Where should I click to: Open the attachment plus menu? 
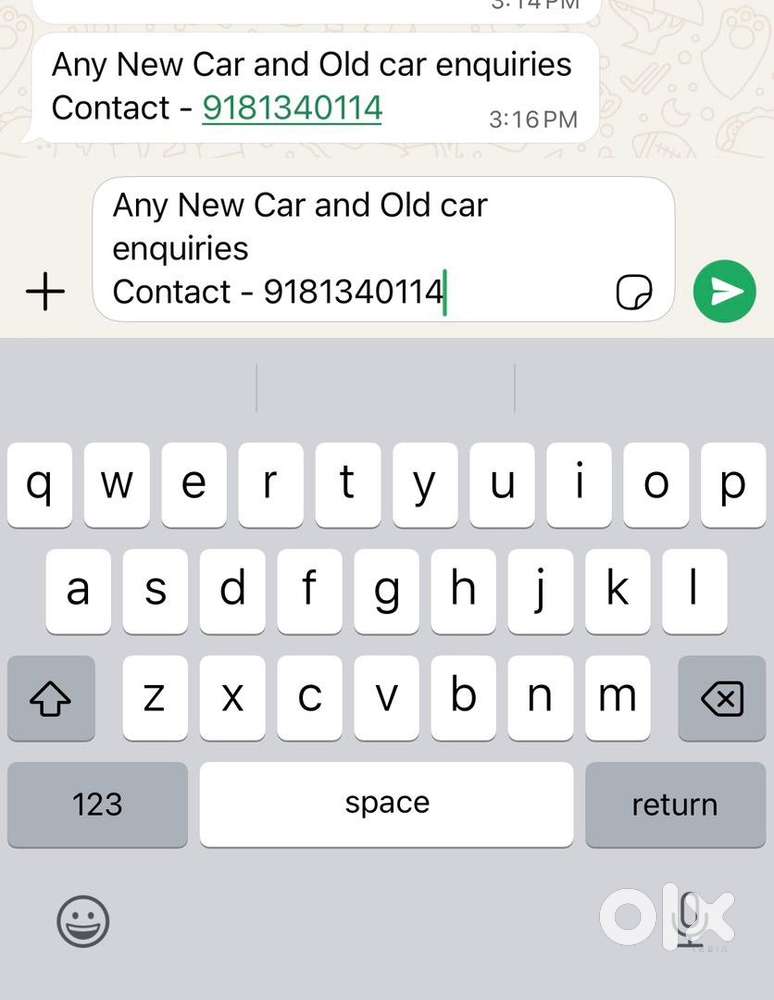click(x=45, y=292)
